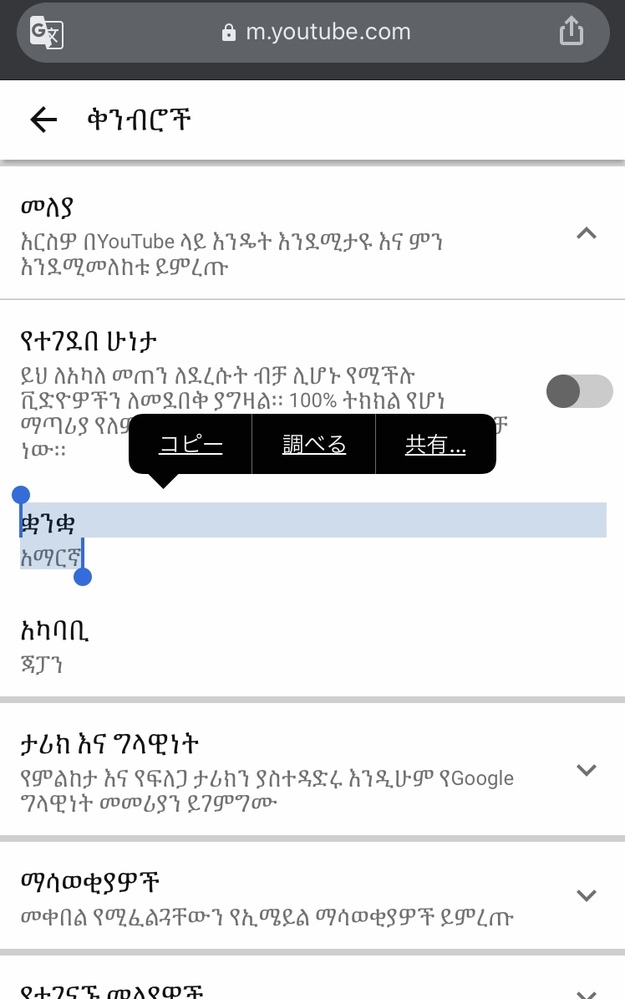Open the browser share icon
This screenshot has height=999, width=625.
[x=571, y=32]
